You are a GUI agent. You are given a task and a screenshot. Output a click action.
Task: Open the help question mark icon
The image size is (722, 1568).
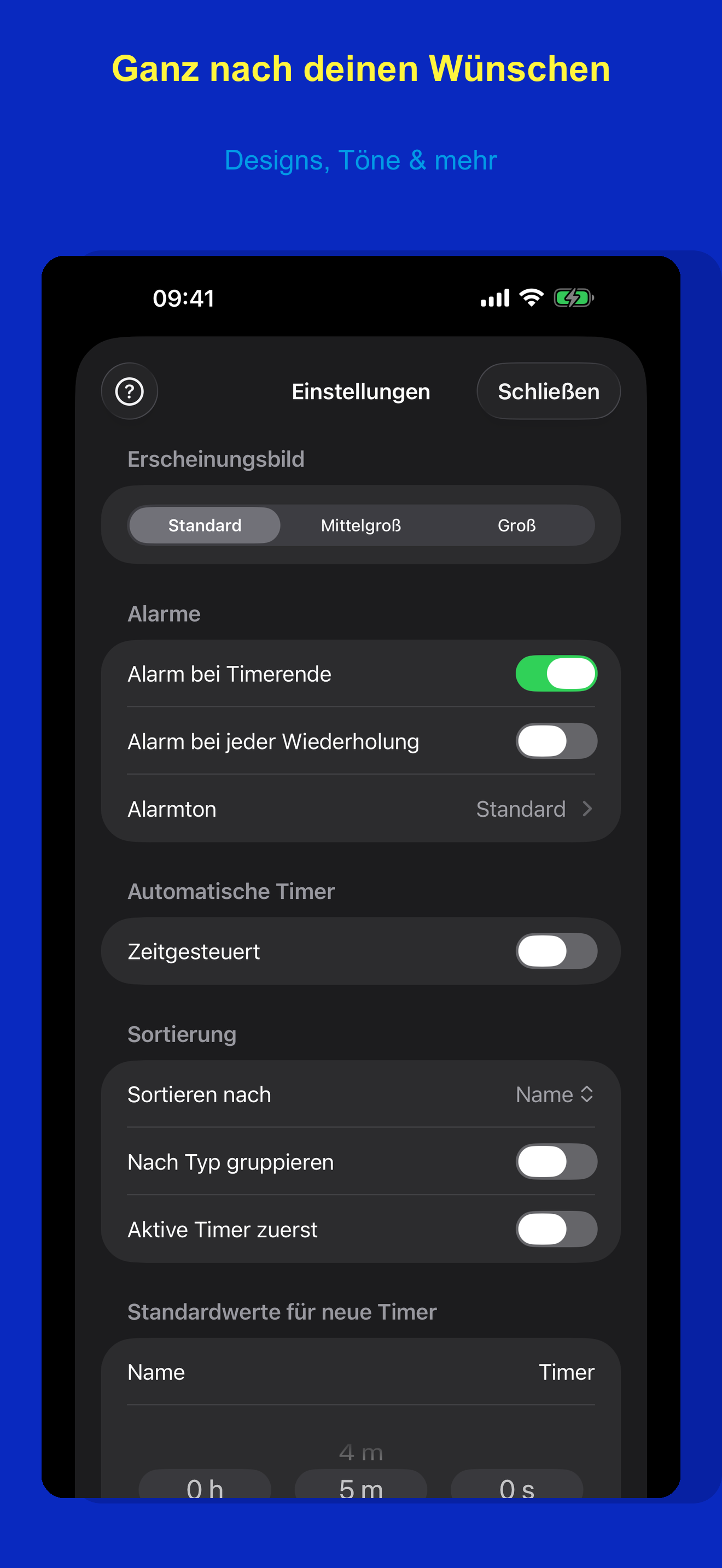129,391
